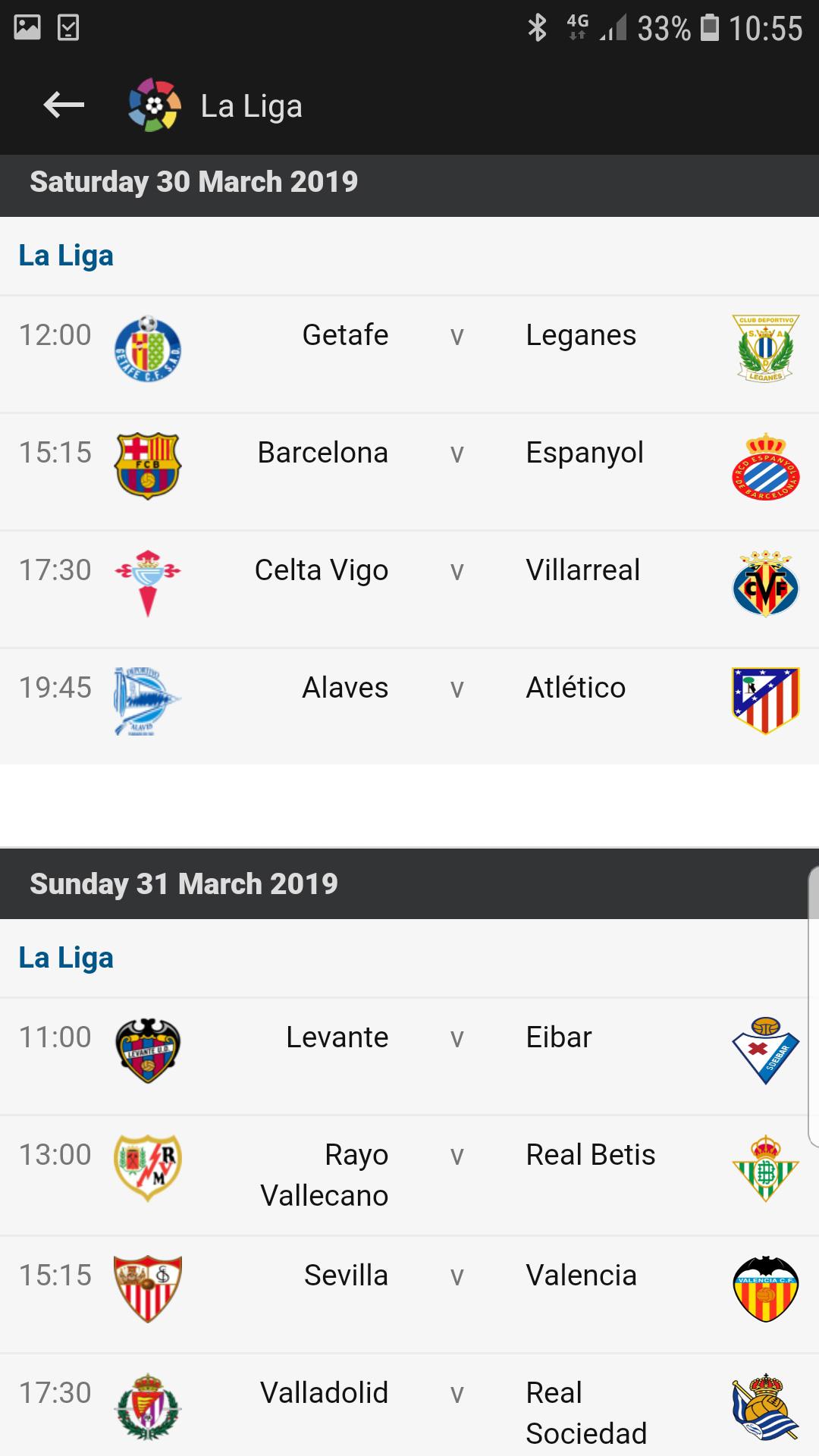Open the La Liga link under Saturday

(x=66, y=256)
